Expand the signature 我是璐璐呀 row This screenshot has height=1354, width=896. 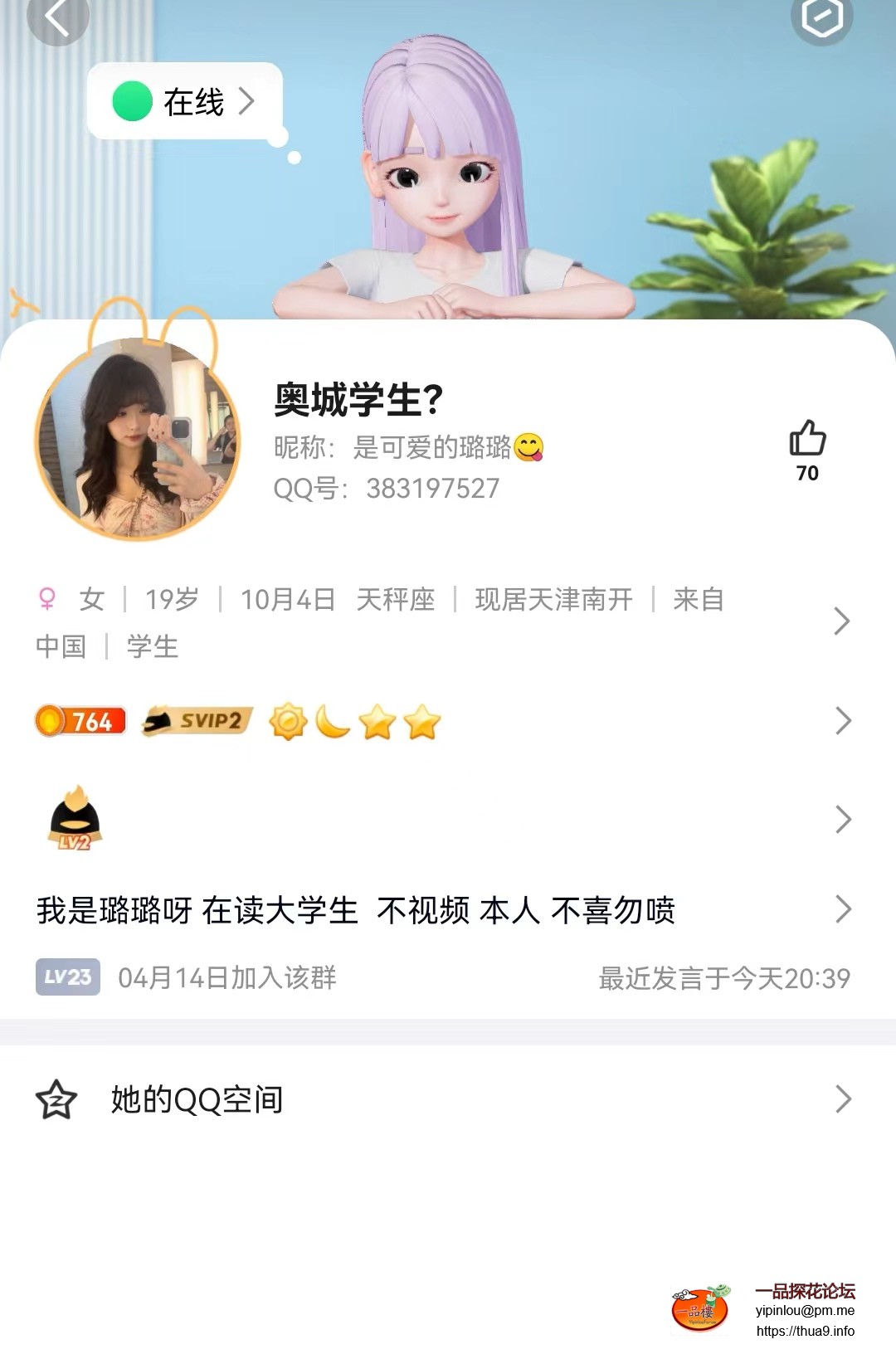[440, 910]
